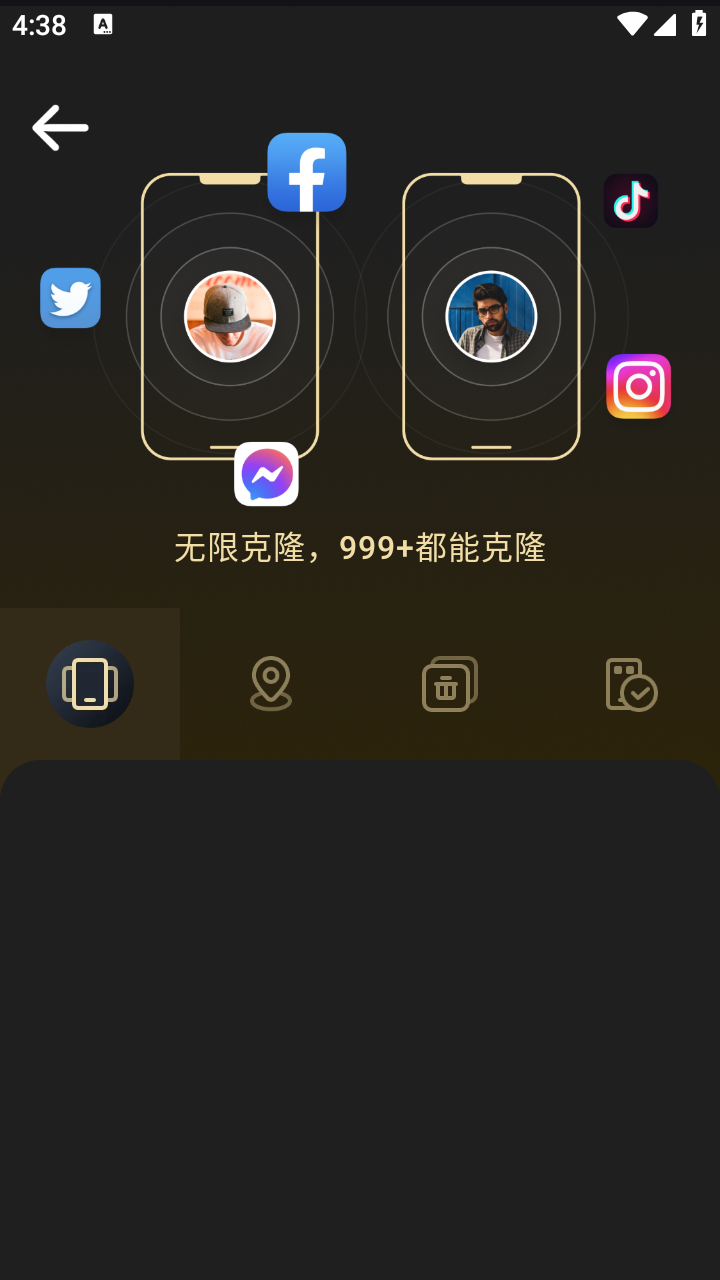Switch to the location pin tab

pyautogui.click(x=270, y=683)
